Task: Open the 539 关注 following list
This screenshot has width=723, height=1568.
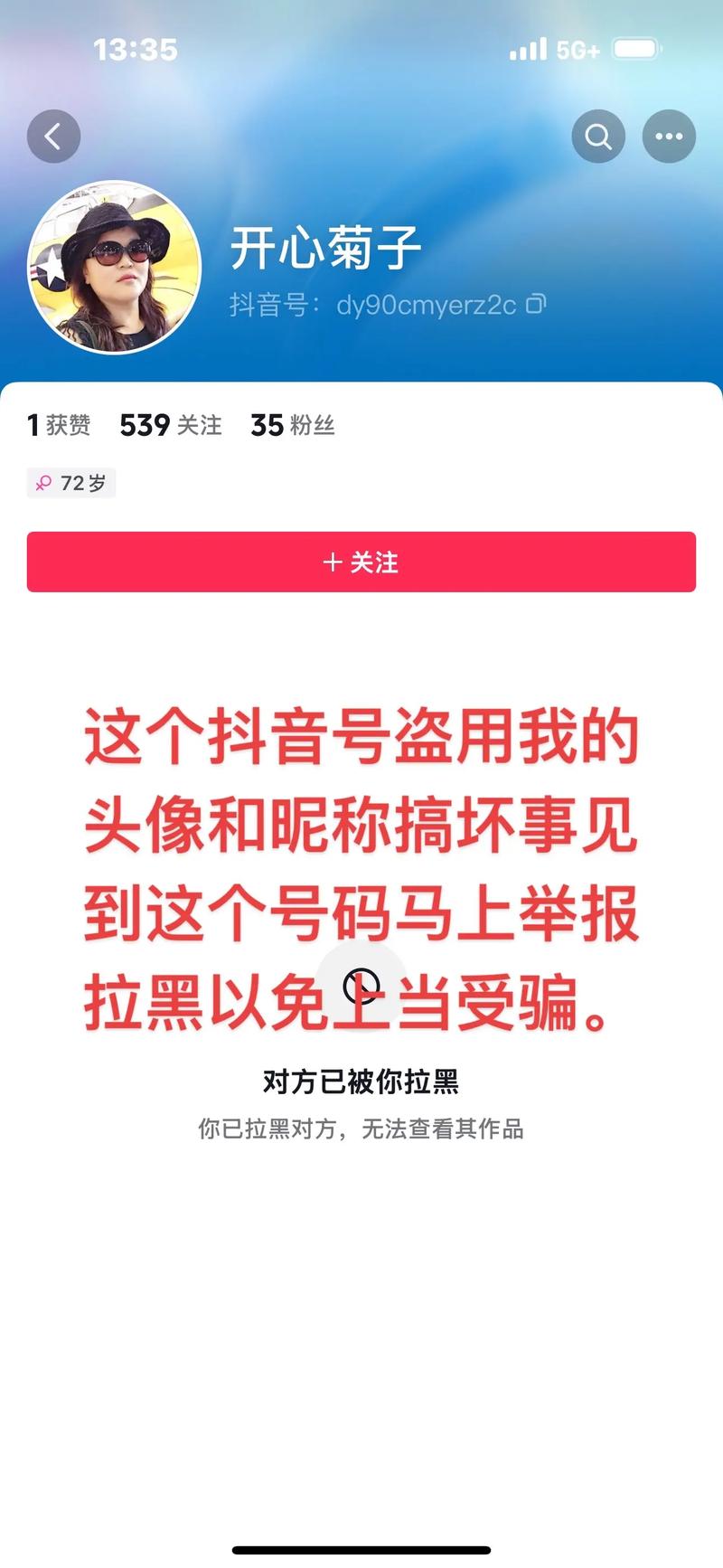Action: point(172,425)
